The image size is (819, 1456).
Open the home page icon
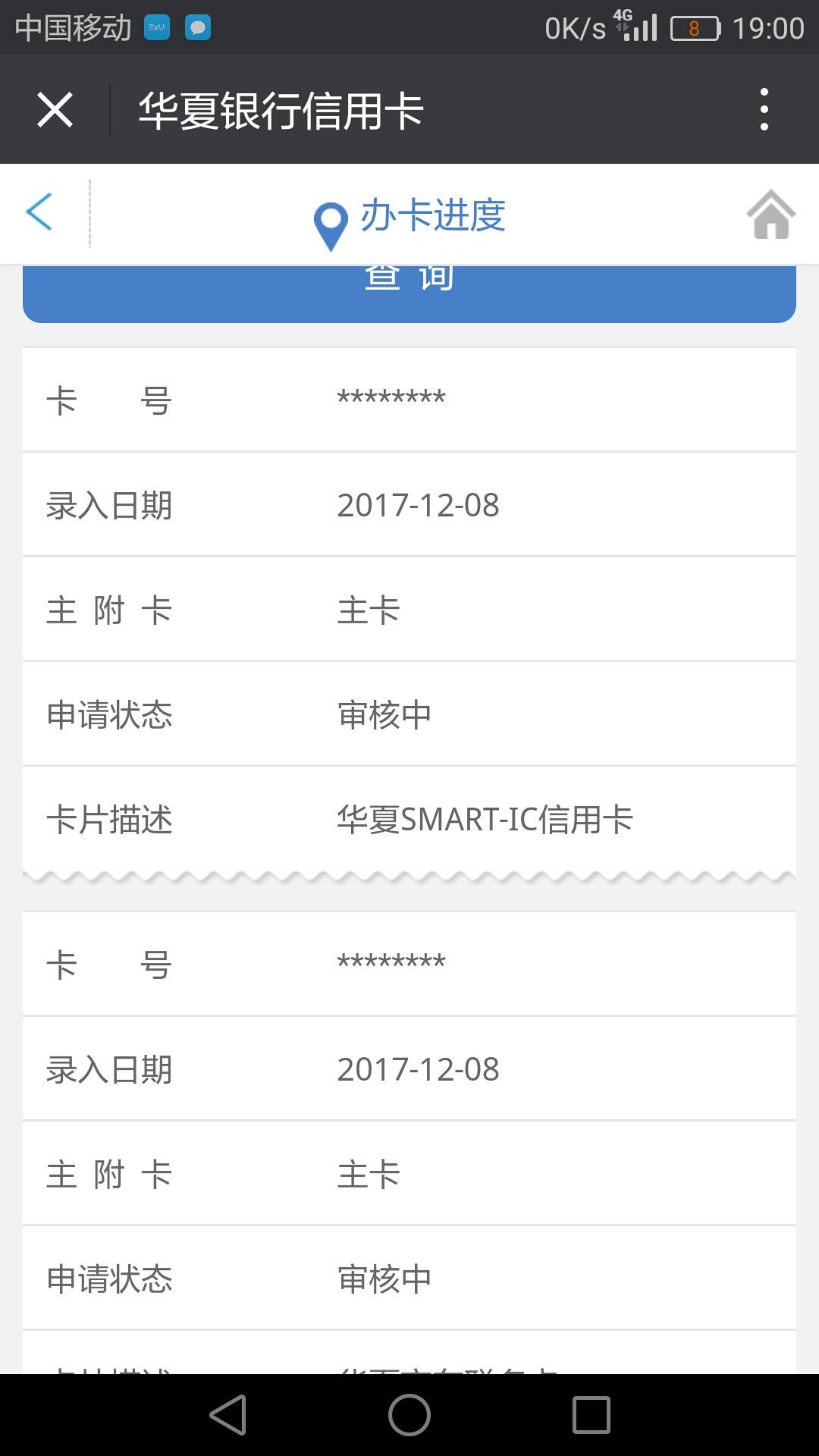click(770, 215)
